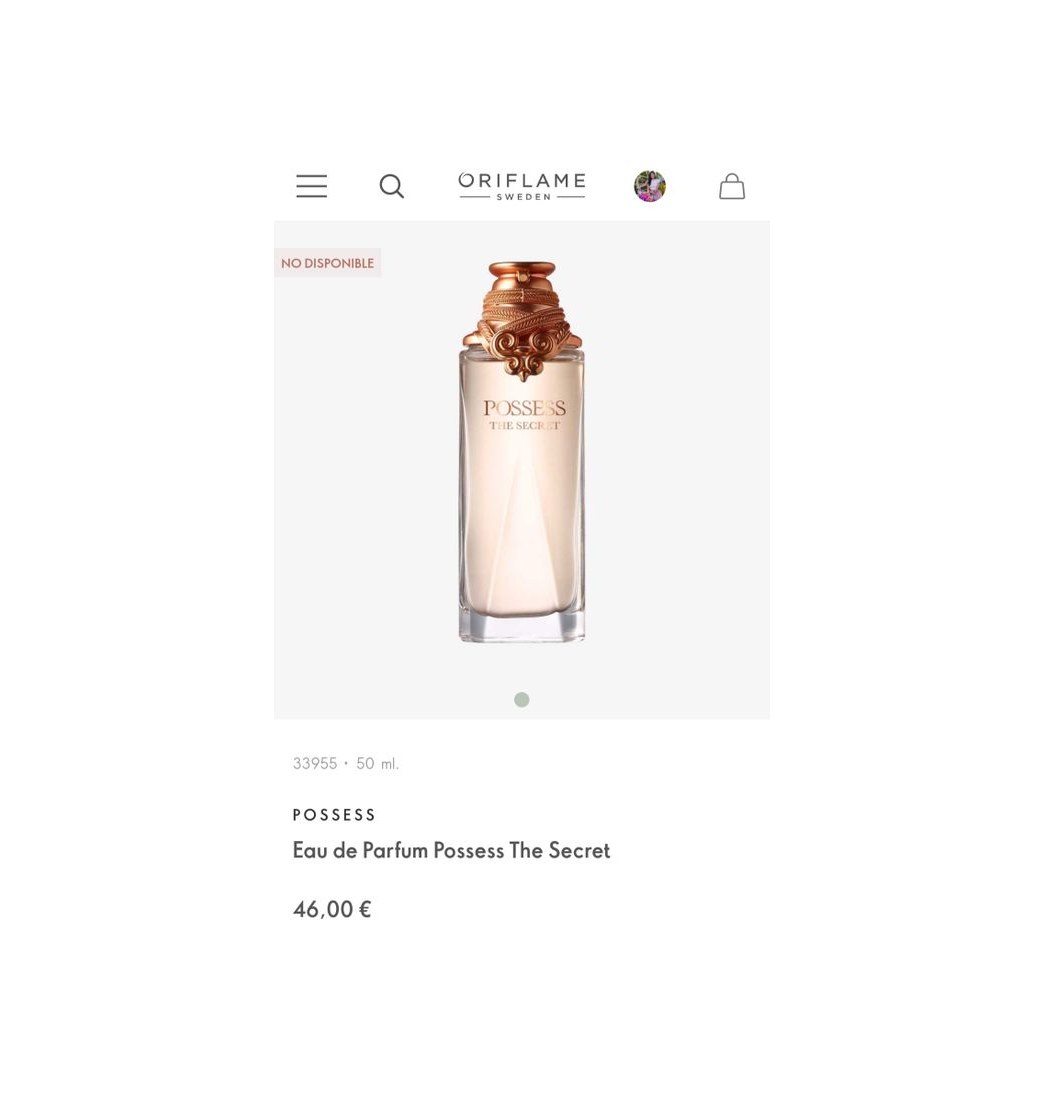
Task: Open the search icon
Action: click(391, 186)
